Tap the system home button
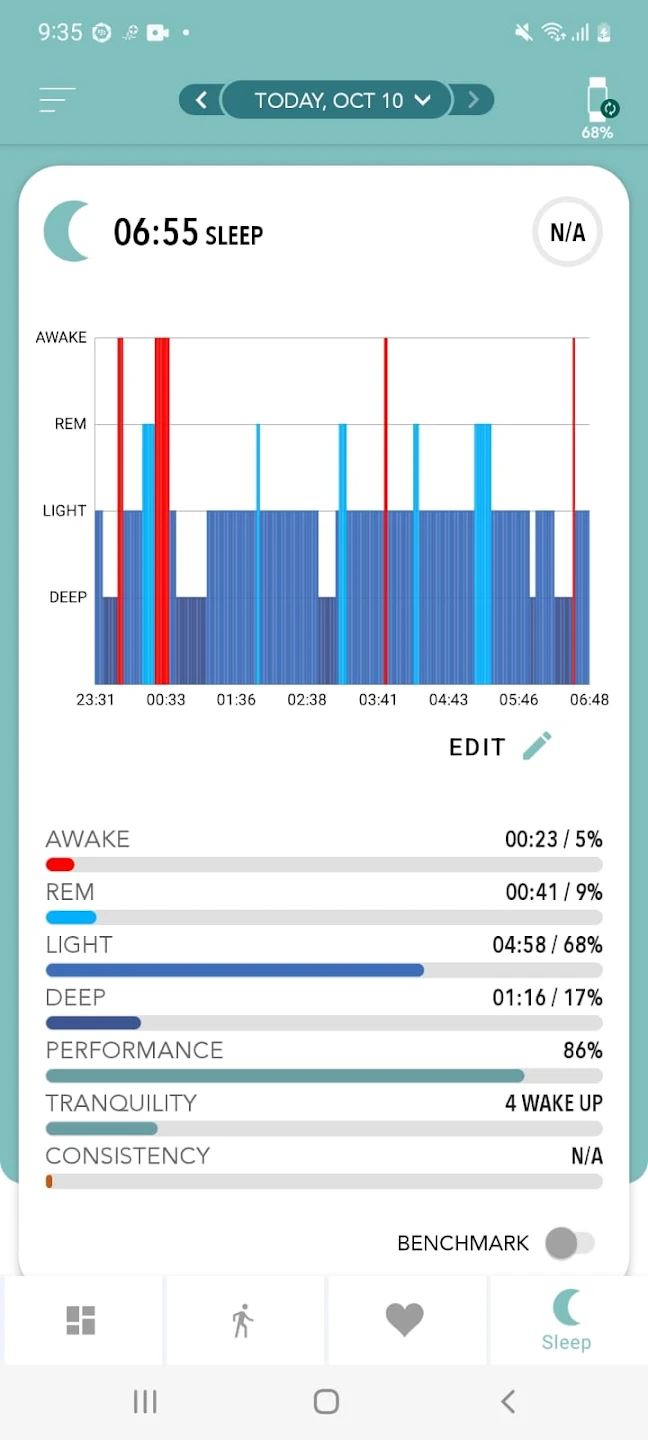This screenshot has height=1440, width=648. 325,1402
